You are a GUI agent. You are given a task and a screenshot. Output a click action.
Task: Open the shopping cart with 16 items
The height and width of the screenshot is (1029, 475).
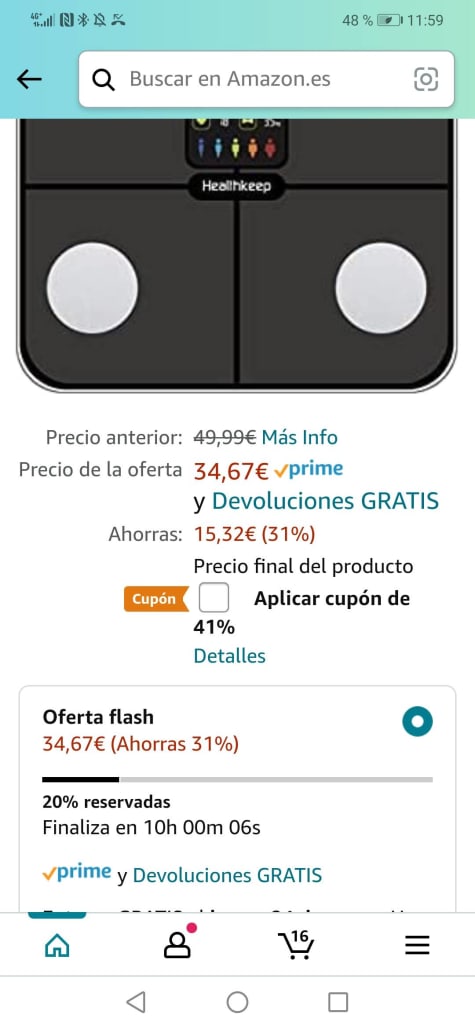[296, 944]
